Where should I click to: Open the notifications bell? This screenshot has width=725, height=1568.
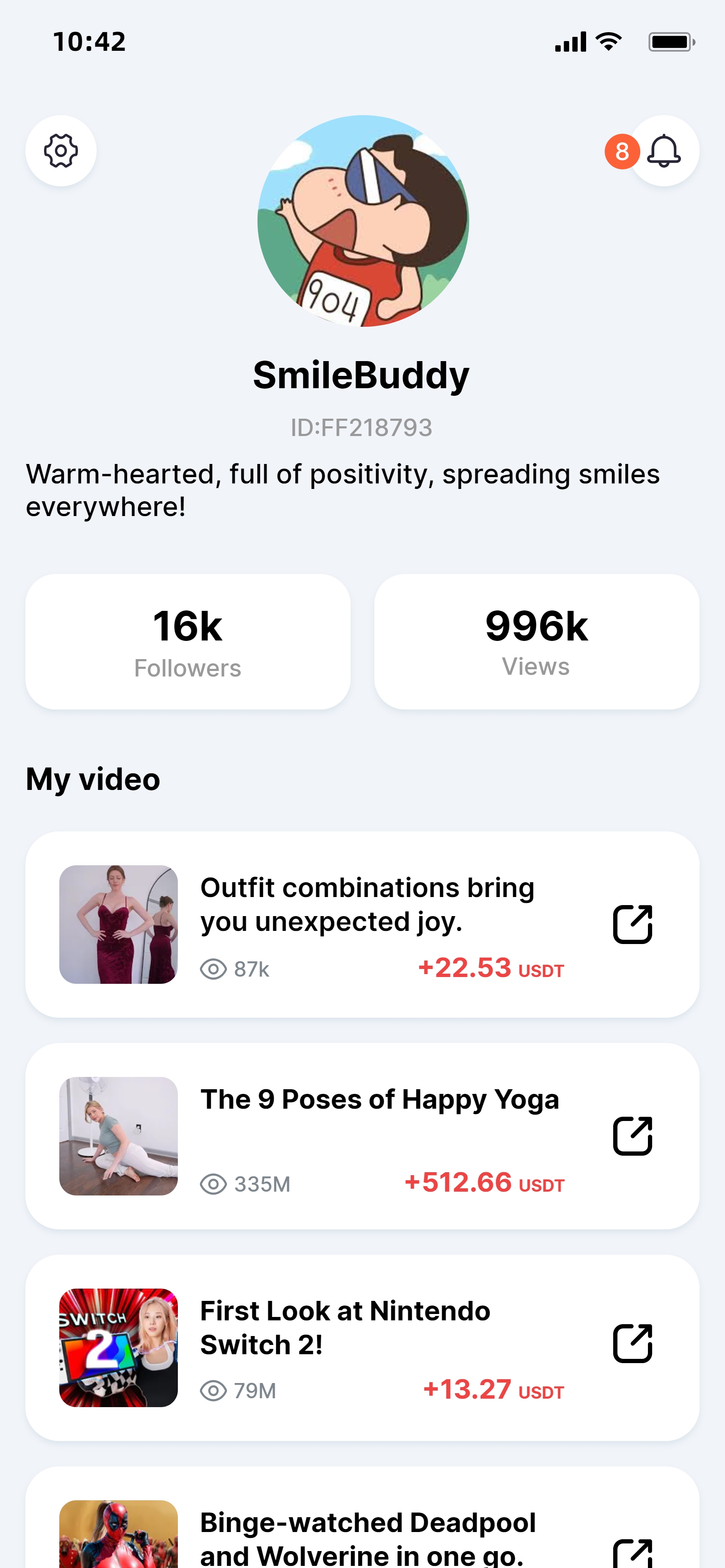coord(664,151)
